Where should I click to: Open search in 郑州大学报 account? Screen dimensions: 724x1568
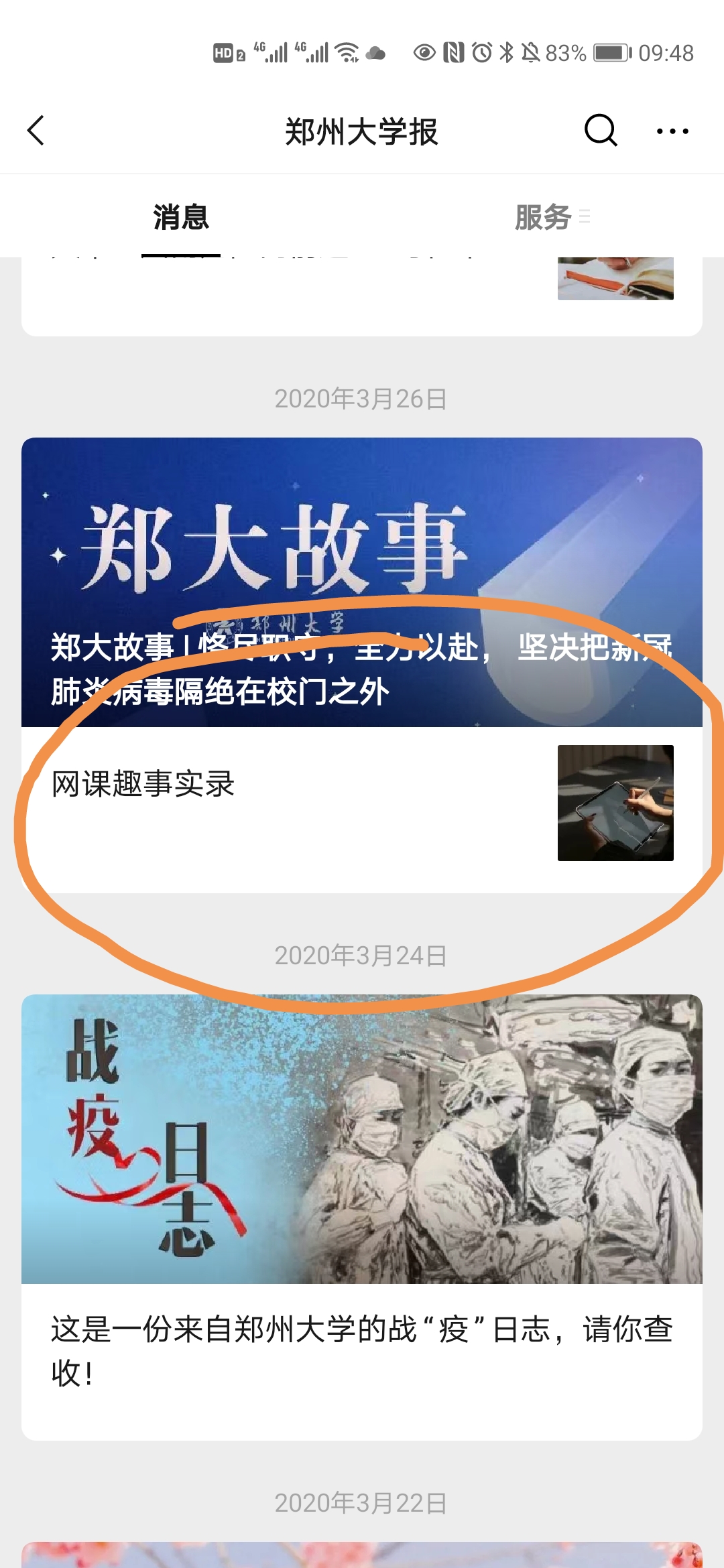click(x=601, y=130)
